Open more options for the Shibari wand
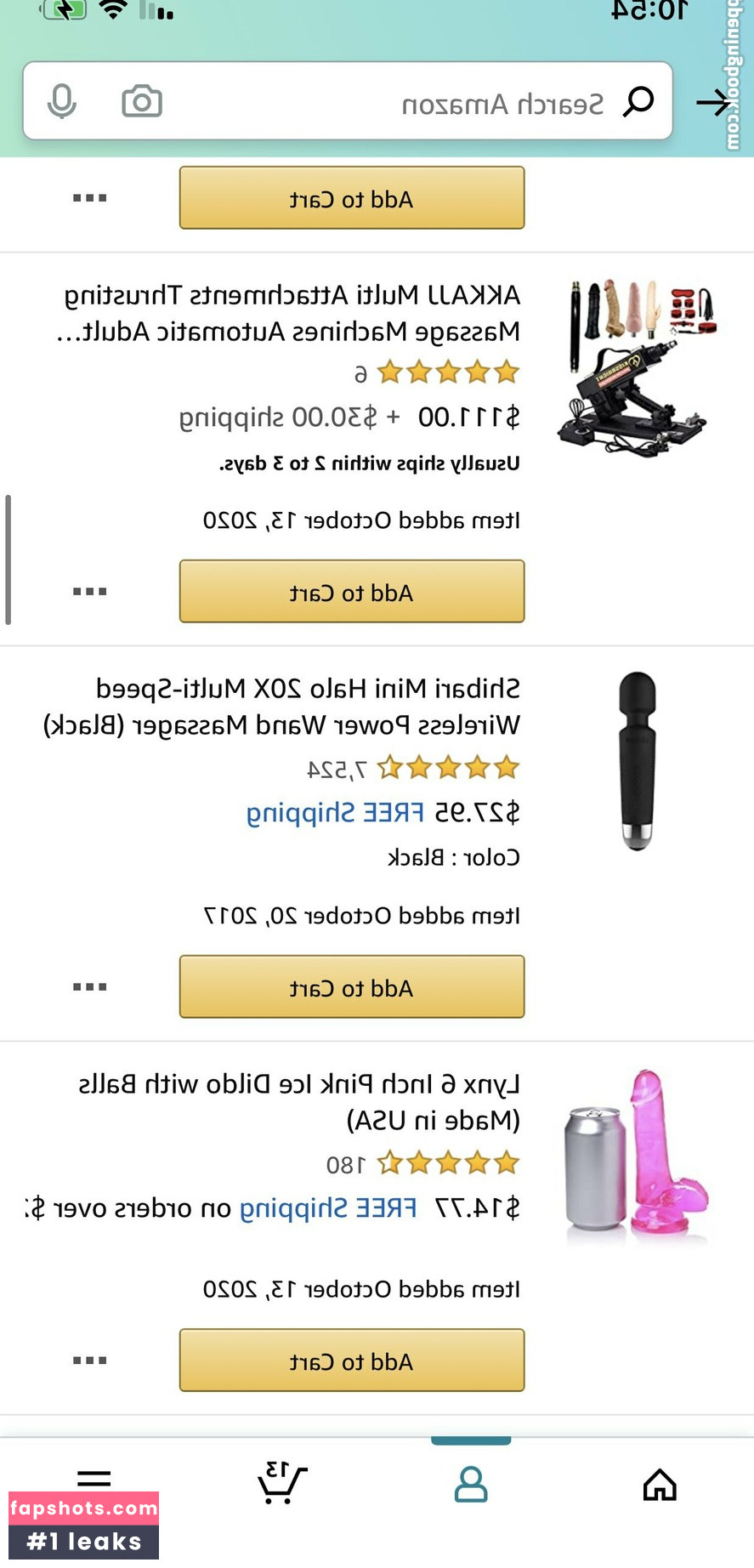 click(89, 987)
